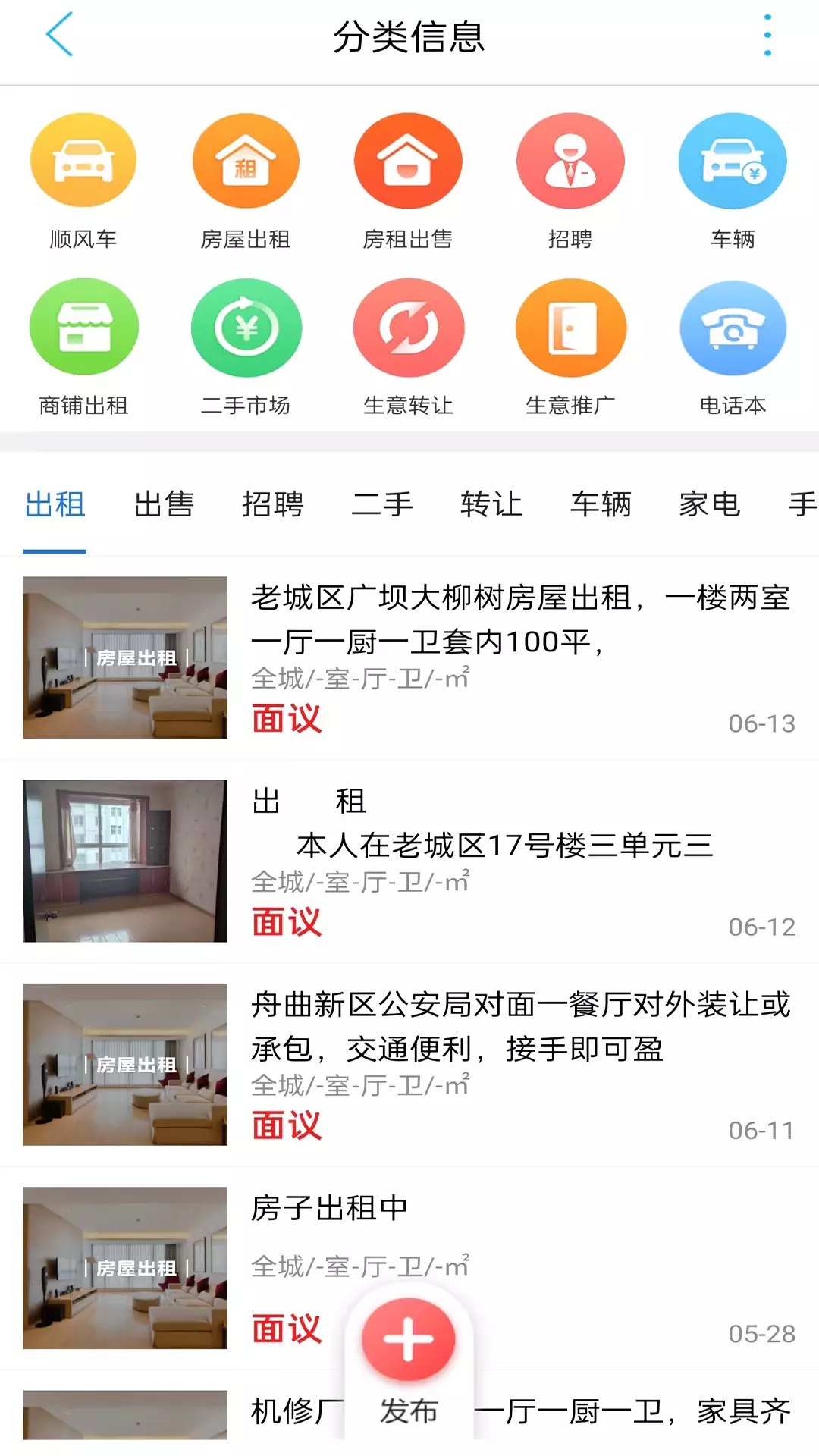Open the 房屋出租 category

(x=246, y=181)
